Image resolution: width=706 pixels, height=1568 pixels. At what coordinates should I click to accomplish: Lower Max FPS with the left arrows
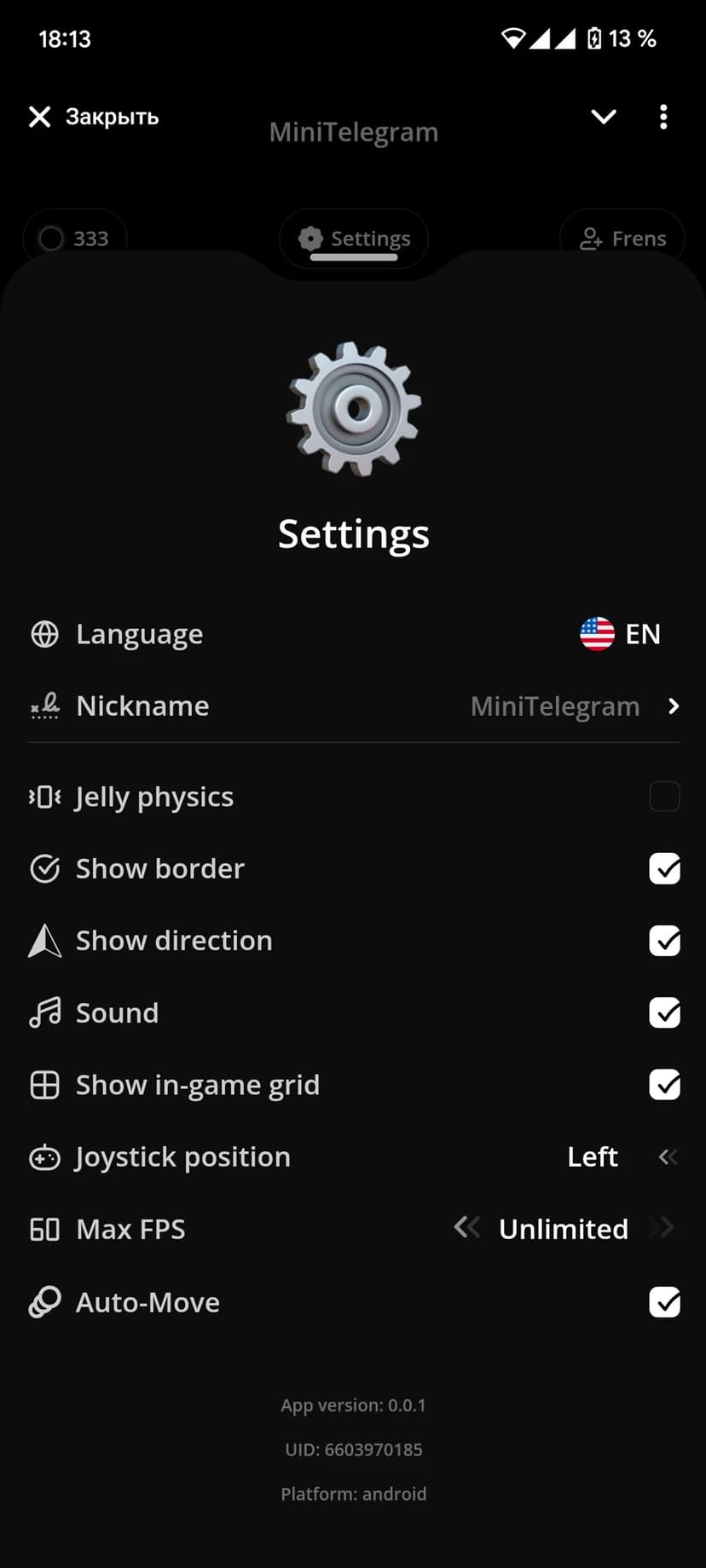coord(466,1227)
